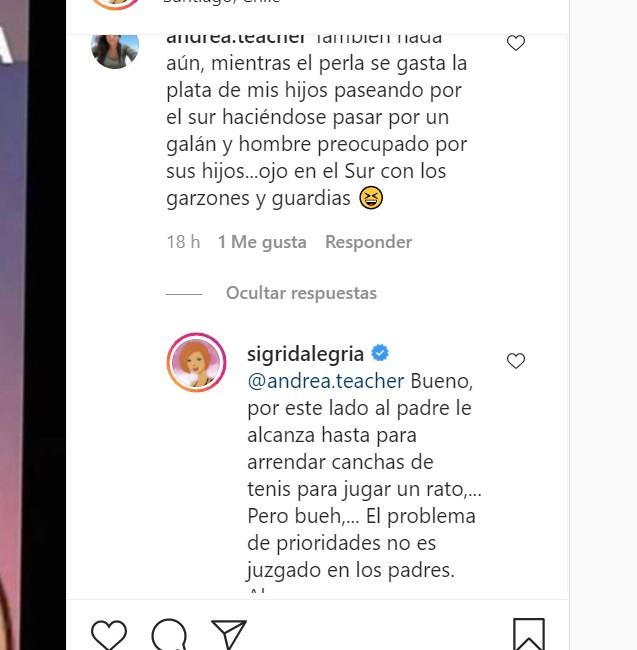Like sigridalegria's reply

pyautogui.click(x=516, y=361)
